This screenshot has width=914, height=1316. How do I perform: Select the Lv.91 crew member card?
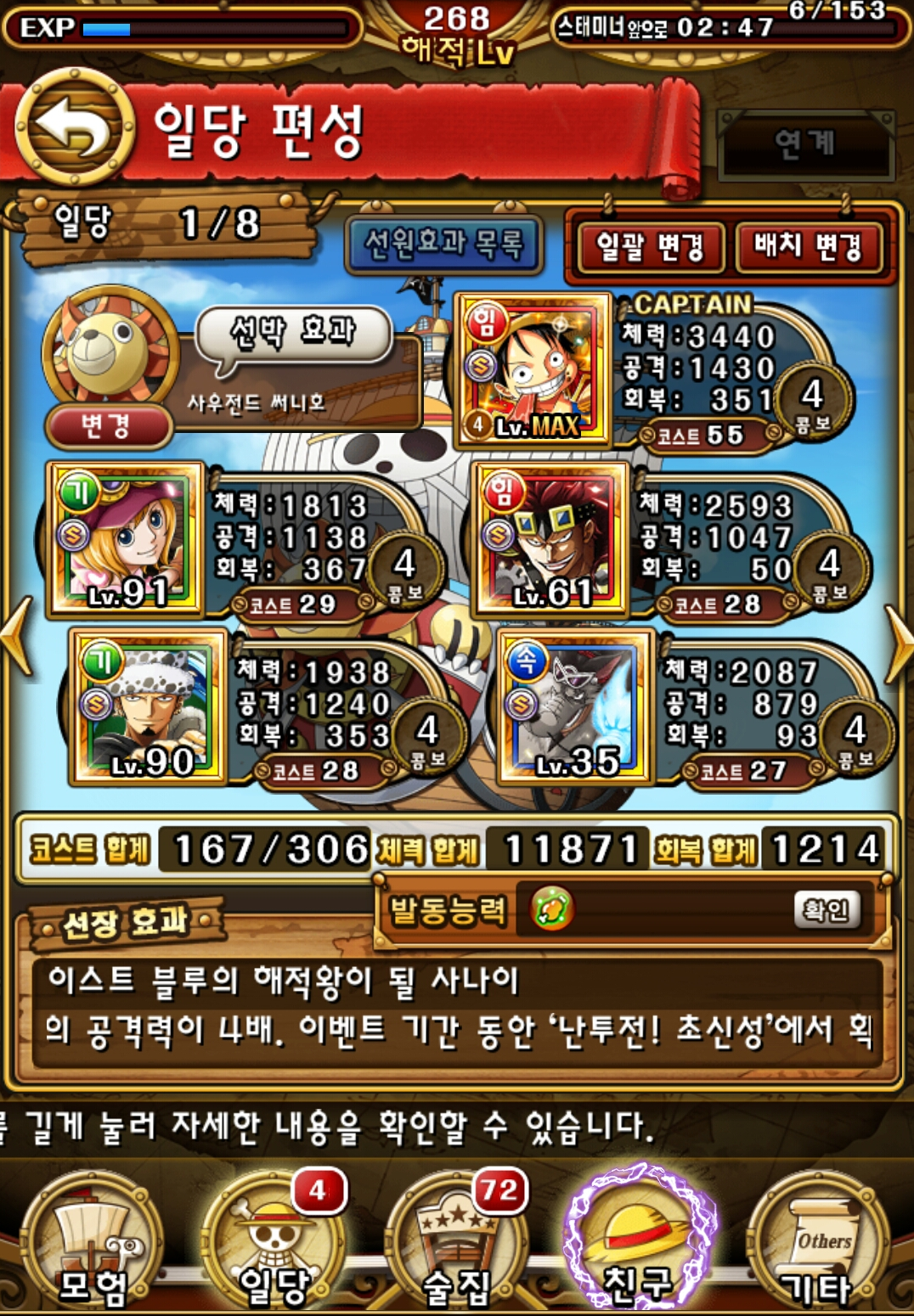126,537
